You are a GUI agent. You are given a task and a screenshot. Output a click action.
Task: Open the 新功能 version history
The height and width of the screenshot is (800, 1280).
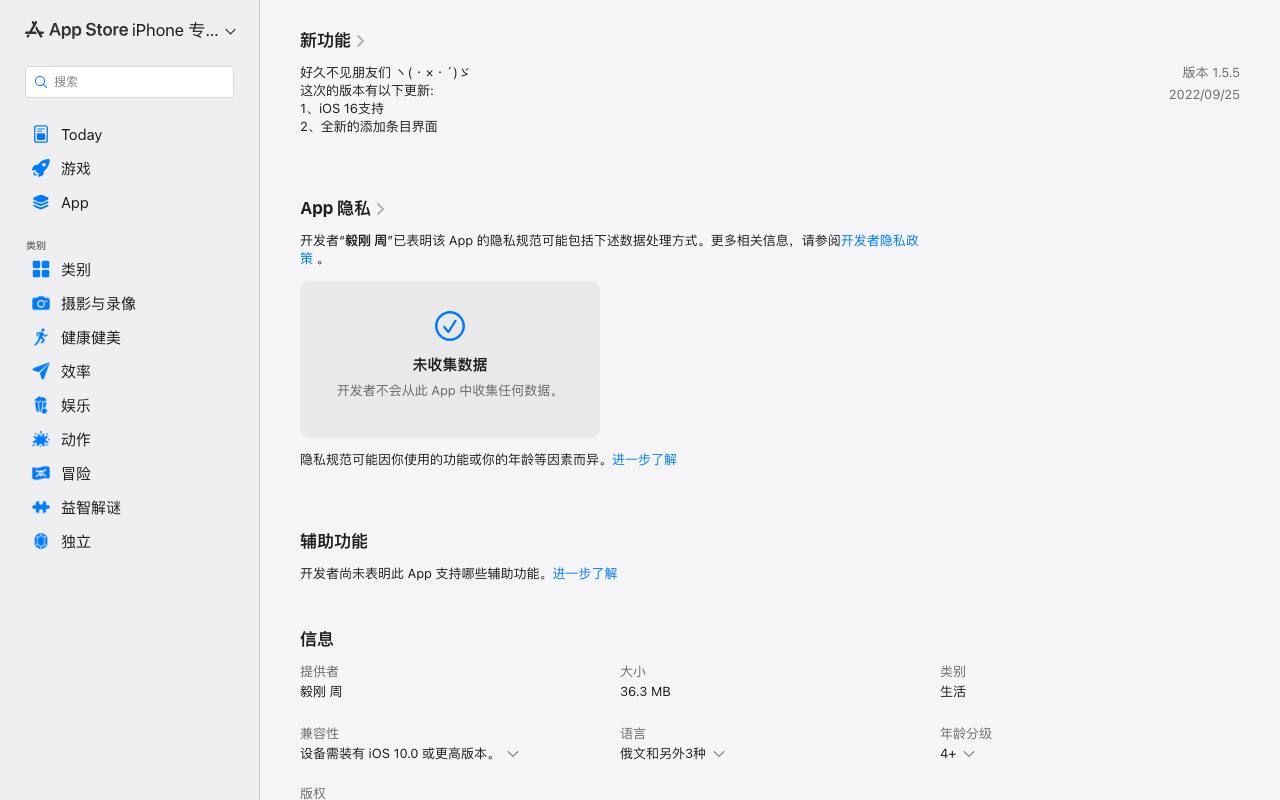click(333, 40)
